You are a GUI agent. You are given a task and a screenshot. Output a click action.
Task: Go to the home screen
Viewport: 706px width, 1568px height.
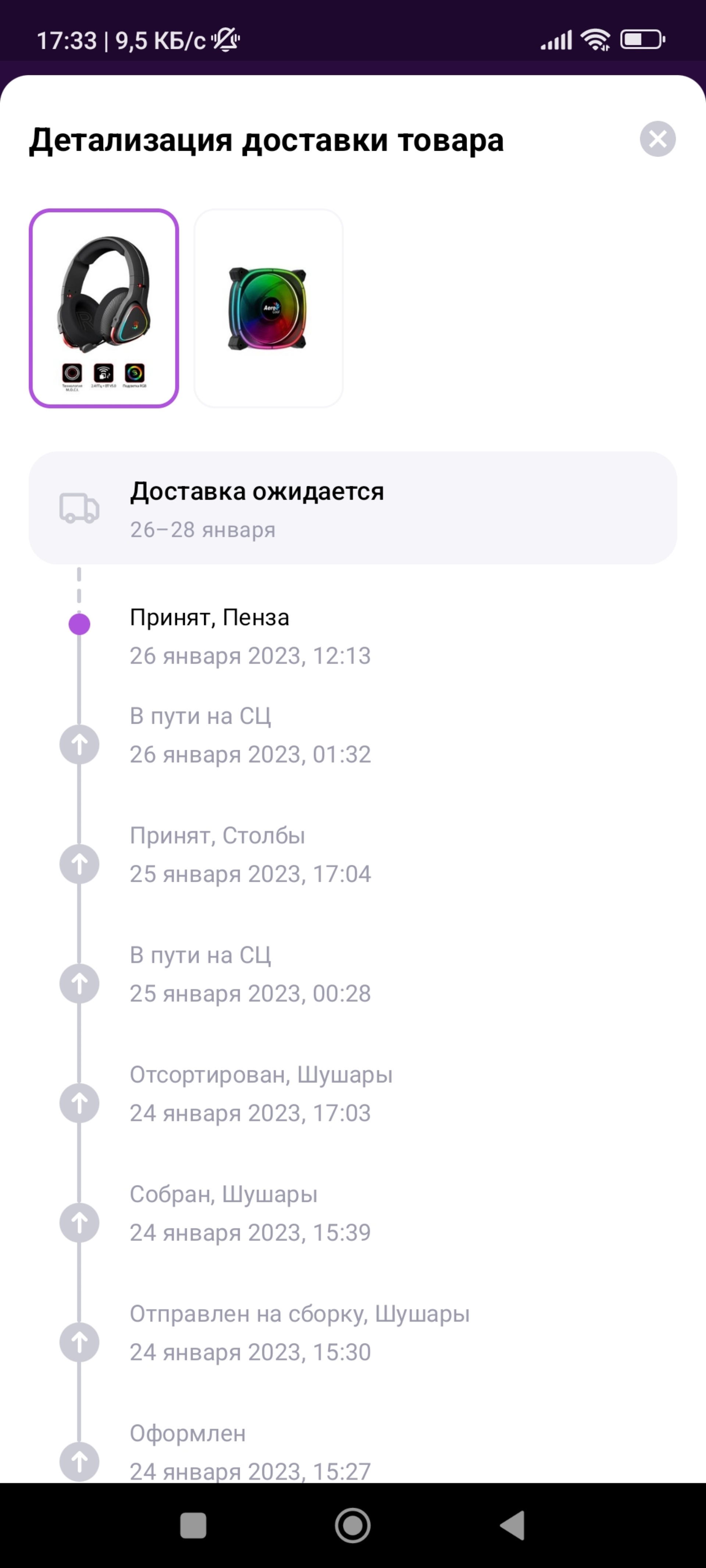click(353, 1525)
